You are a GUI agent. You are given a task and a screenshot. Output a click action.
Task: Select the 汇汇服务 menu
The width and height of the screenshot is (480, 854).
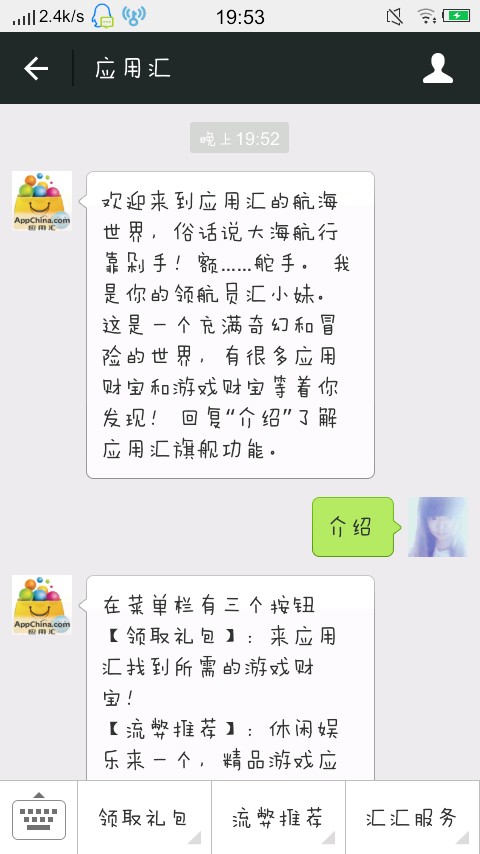[412, 818]
